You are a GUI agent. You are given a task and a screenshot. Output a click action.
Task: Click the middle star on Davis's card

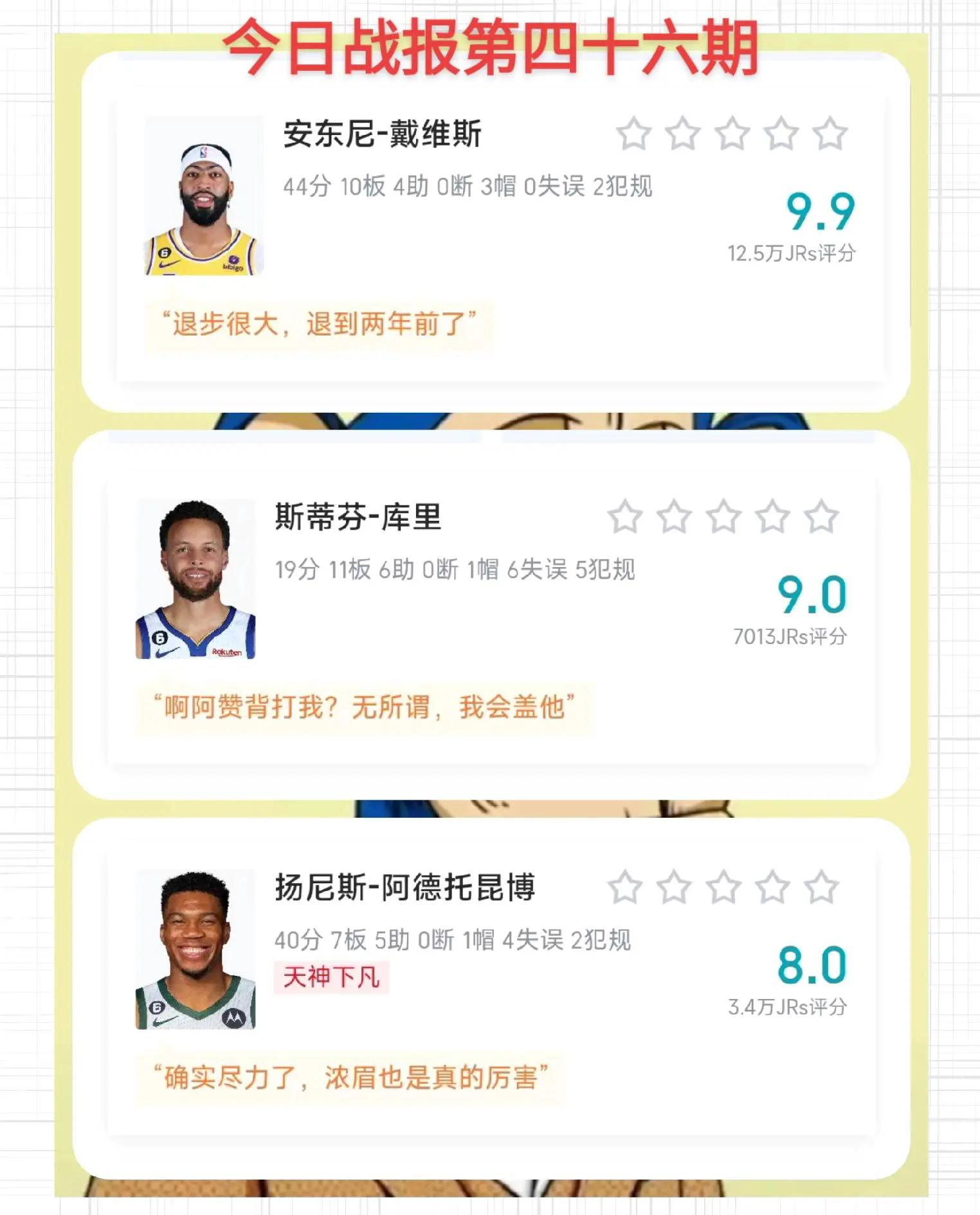click(734, 134)
